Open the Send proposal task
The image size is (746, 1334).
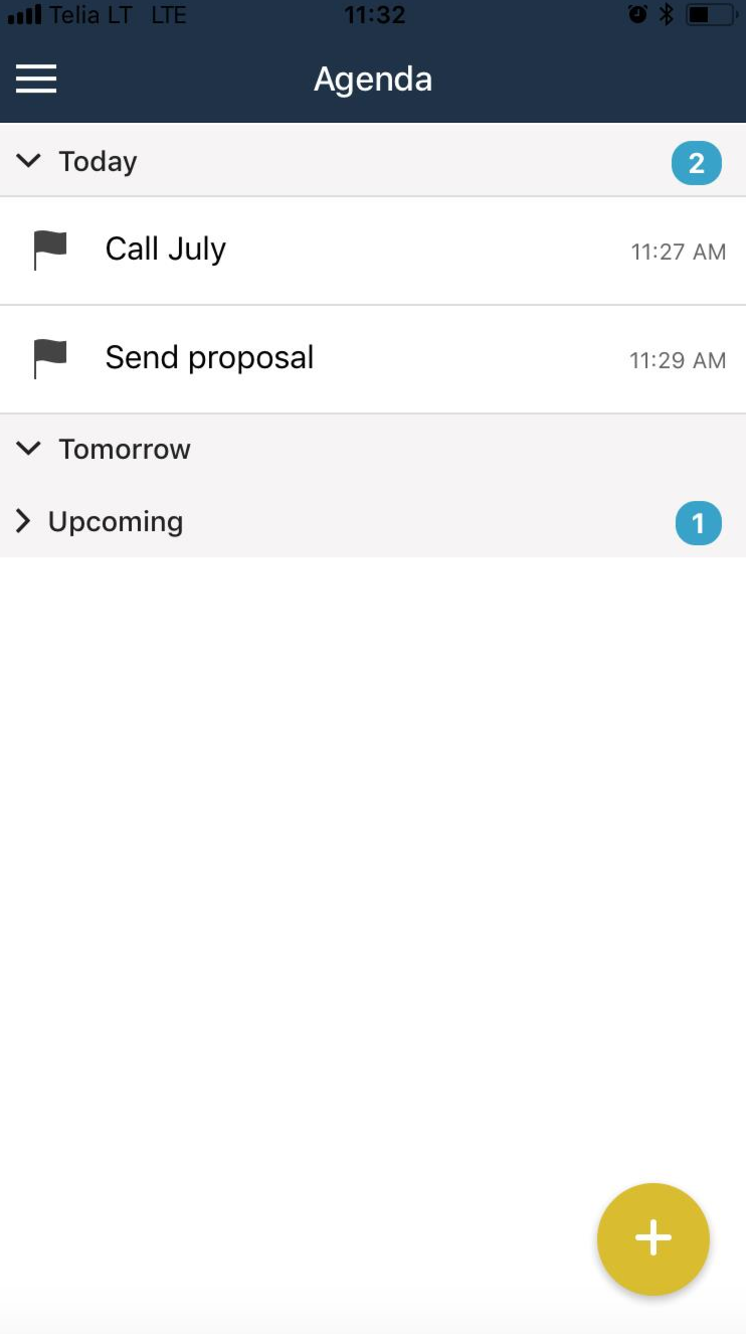click(x=373, y=359)
